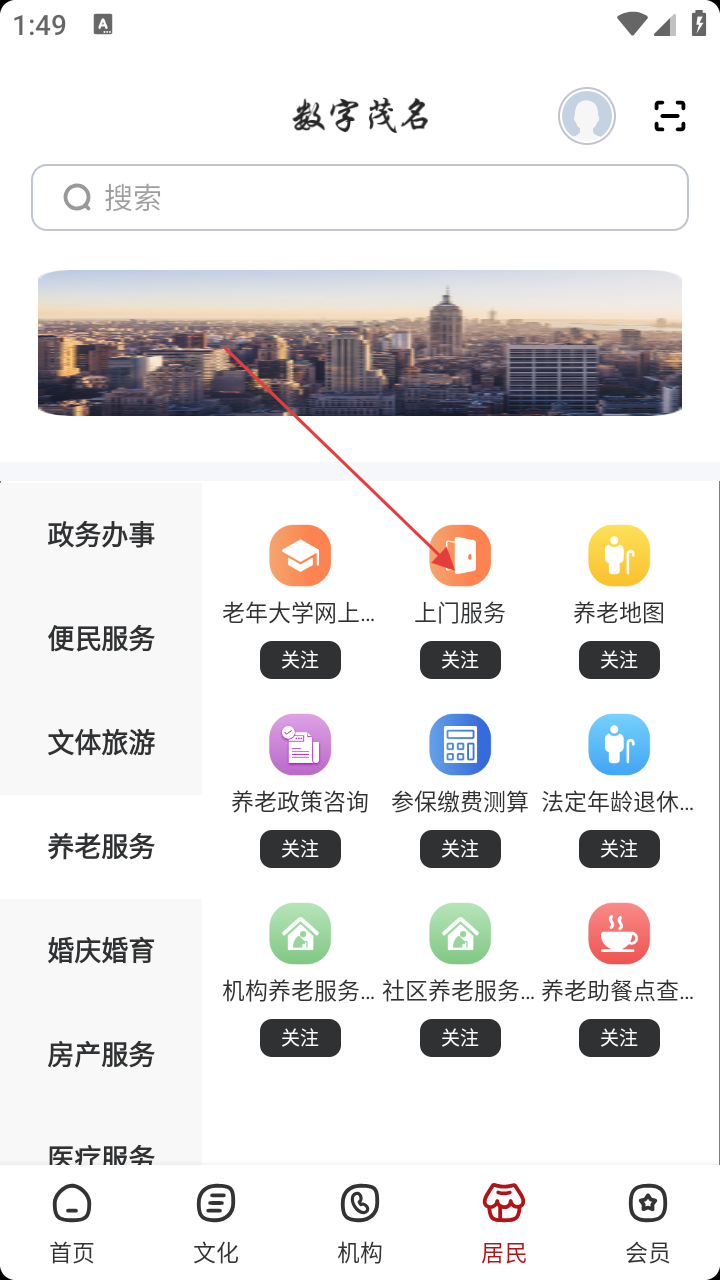Open the 房产服务 category
720x1280 pixels.
(101, 1055)
